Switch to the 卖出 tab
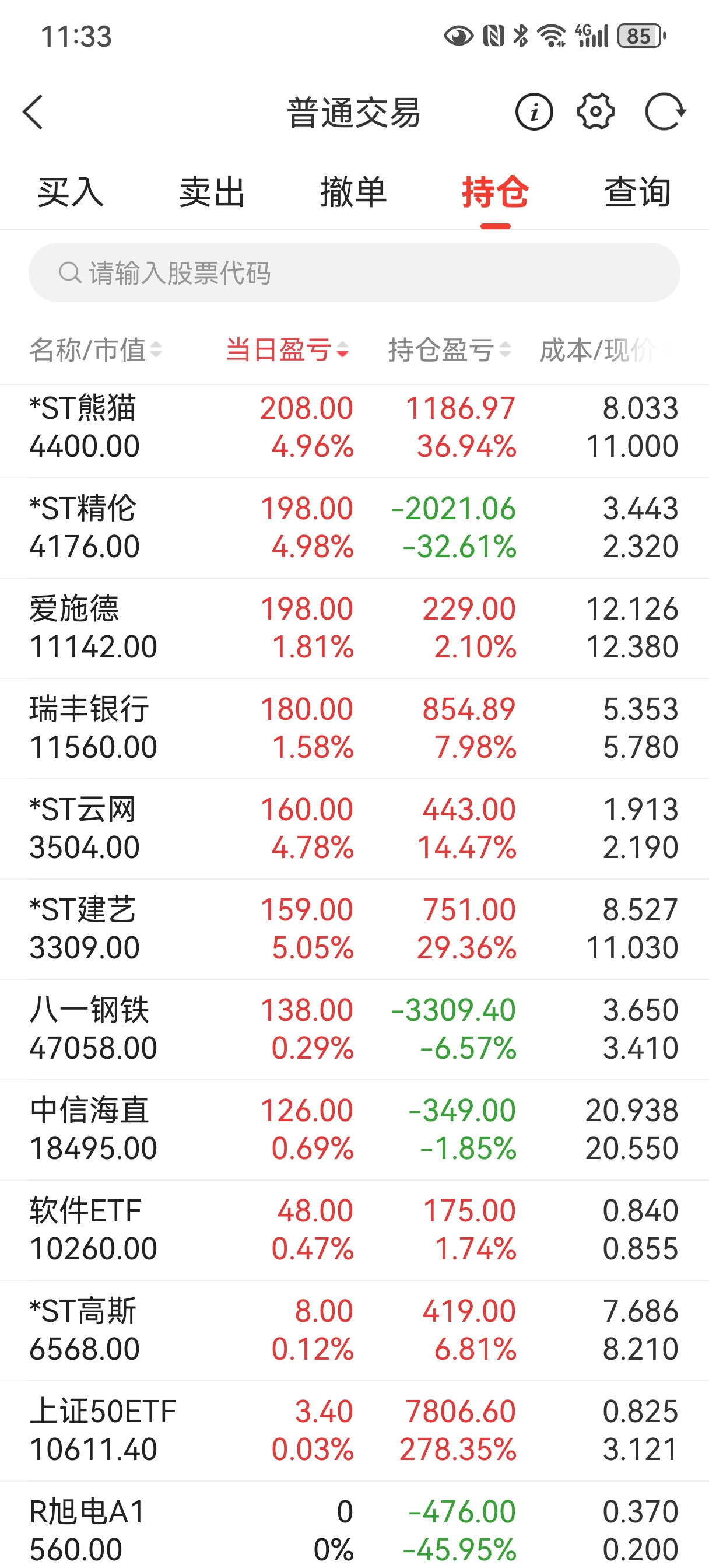This screenshot has height=1568, width=709. 212,192
